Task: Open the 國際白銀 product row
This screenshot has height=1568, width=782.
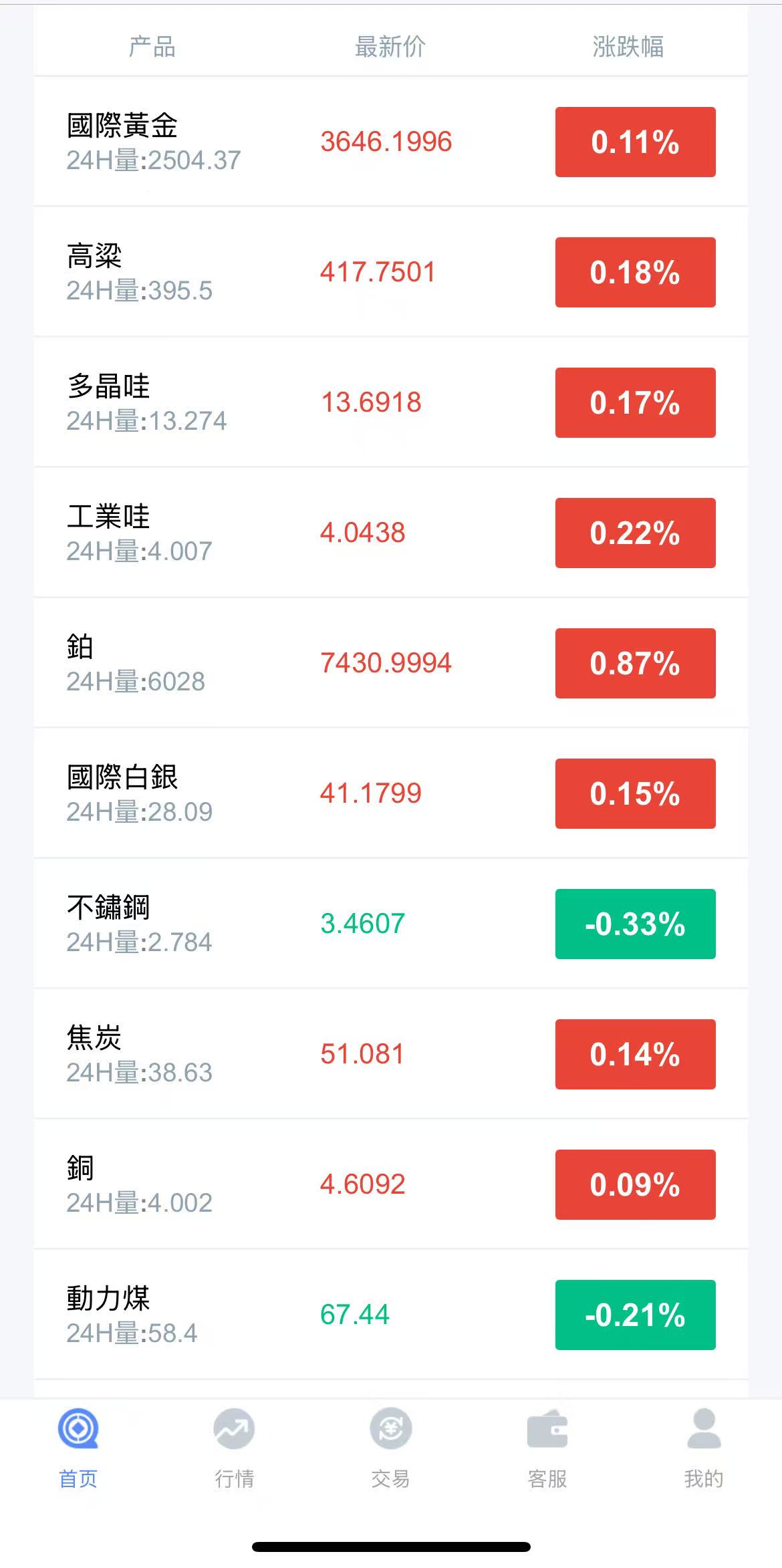Action: tap(390, 793)
